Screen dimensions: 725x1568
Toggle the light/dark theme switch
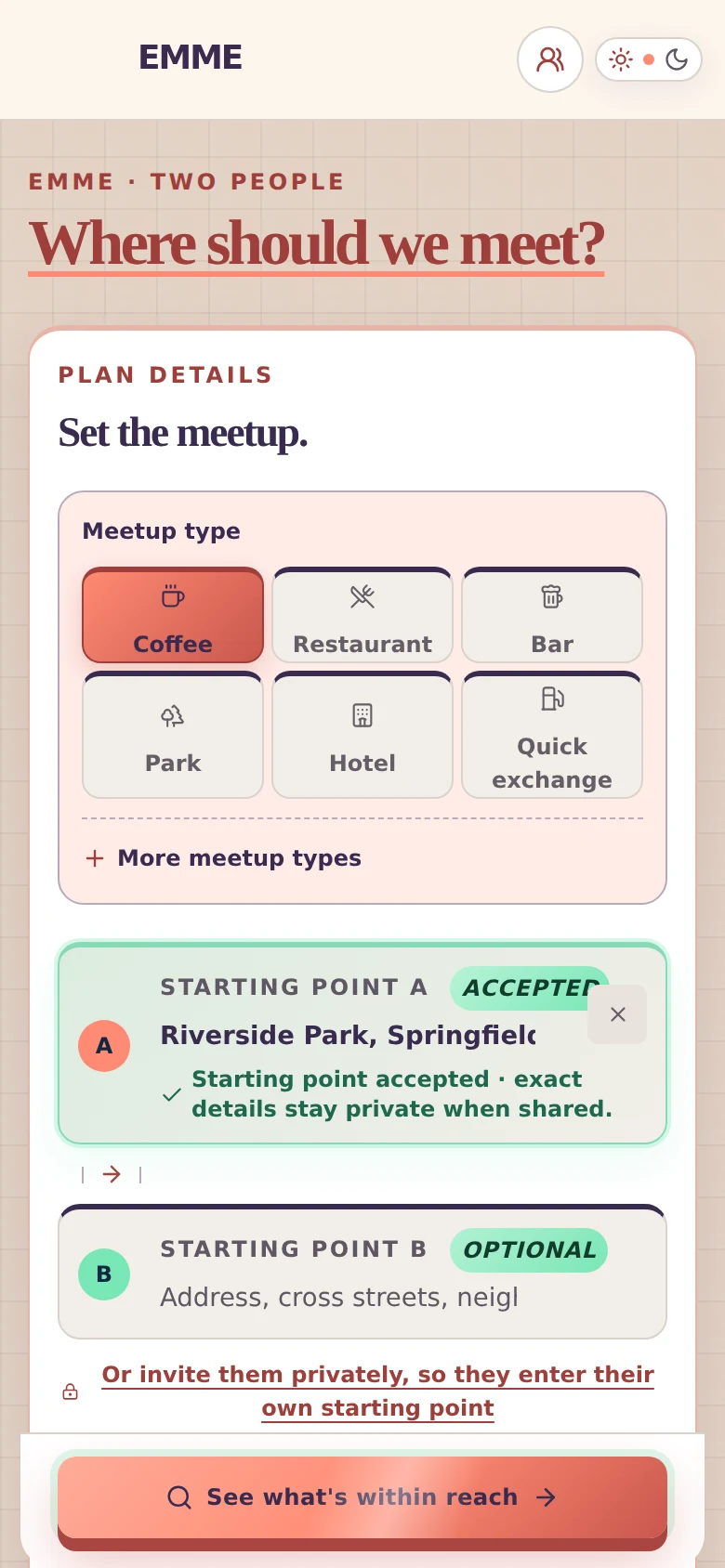649,59
